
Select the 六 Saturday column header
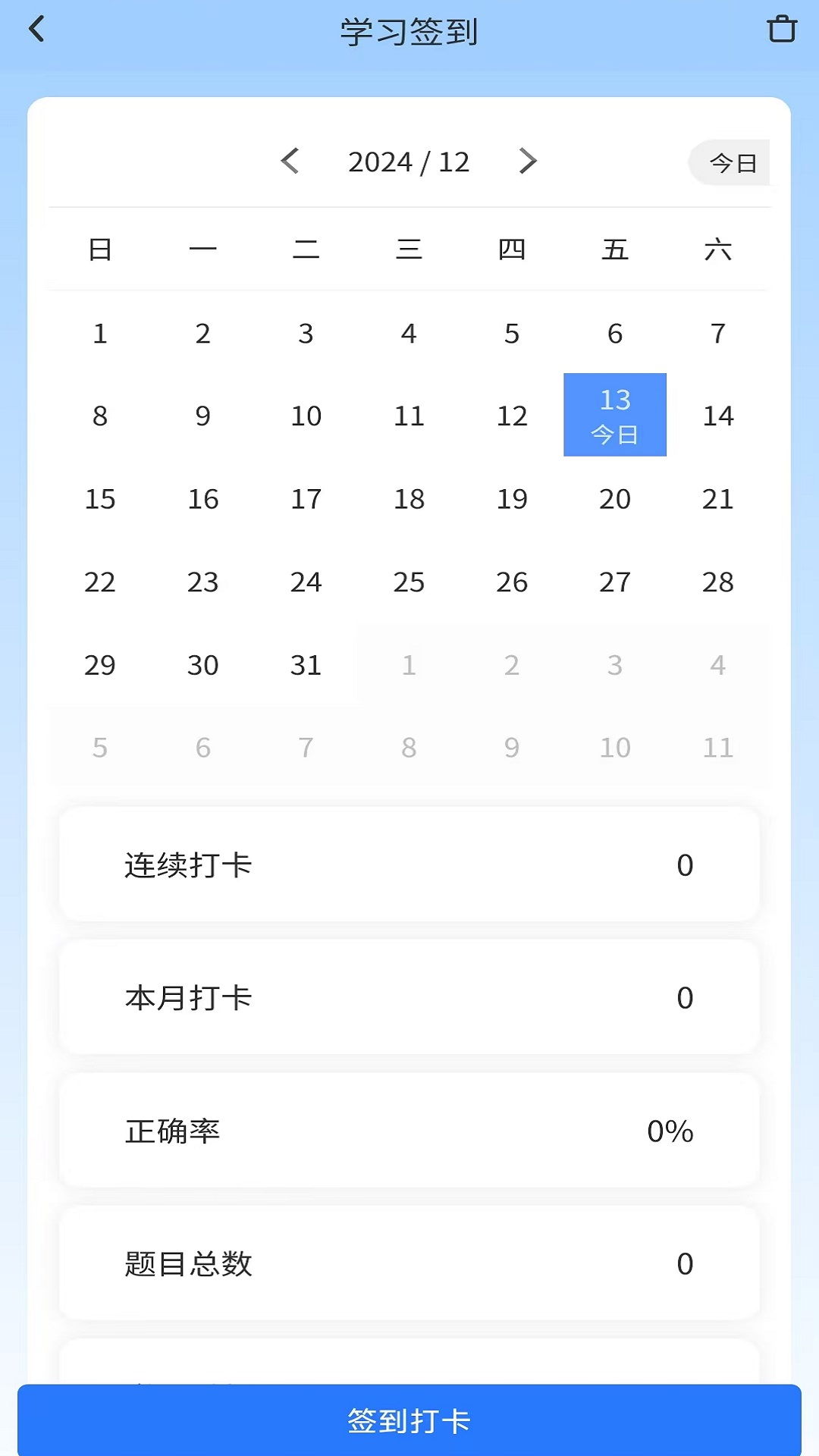coord(718,250)
